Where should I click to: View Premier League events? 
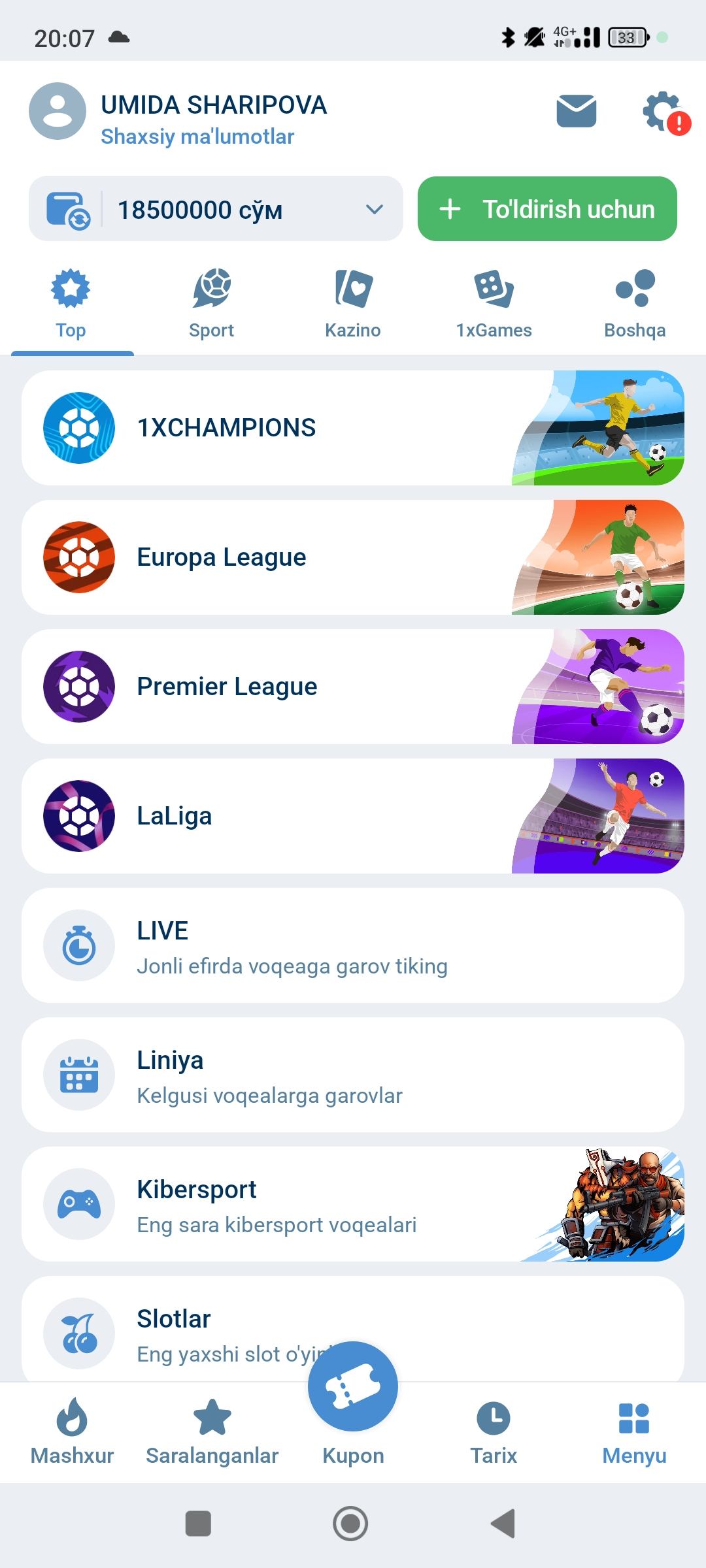coord(353,687)
